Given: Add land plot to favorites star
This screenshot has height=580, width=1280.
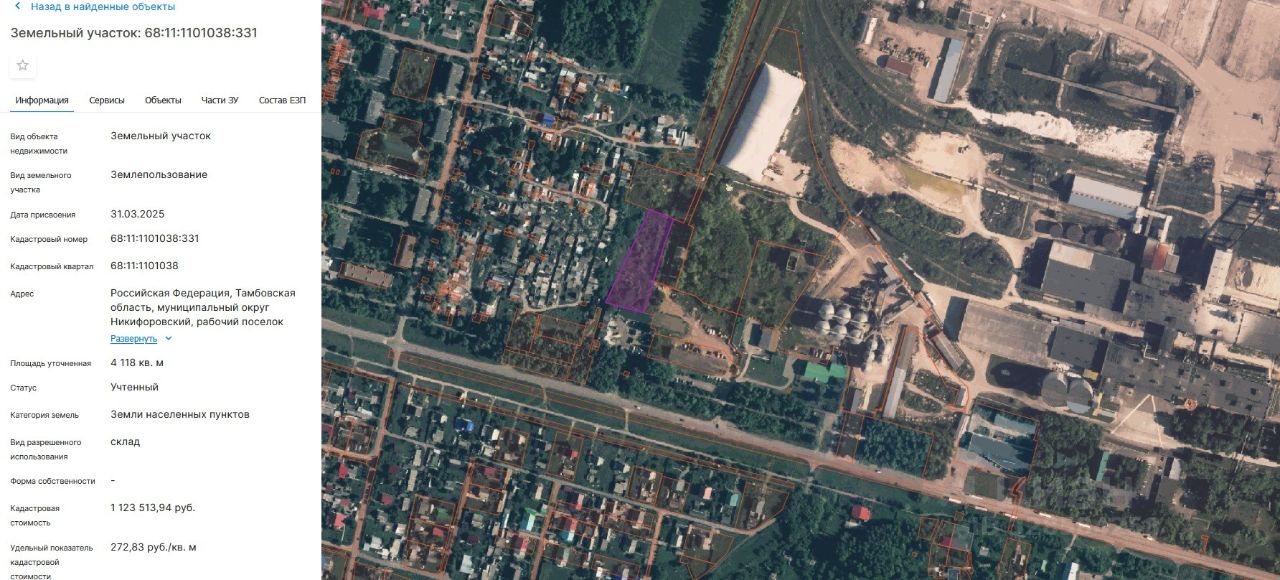Looking at the screenshot, I should click(23, 65).
